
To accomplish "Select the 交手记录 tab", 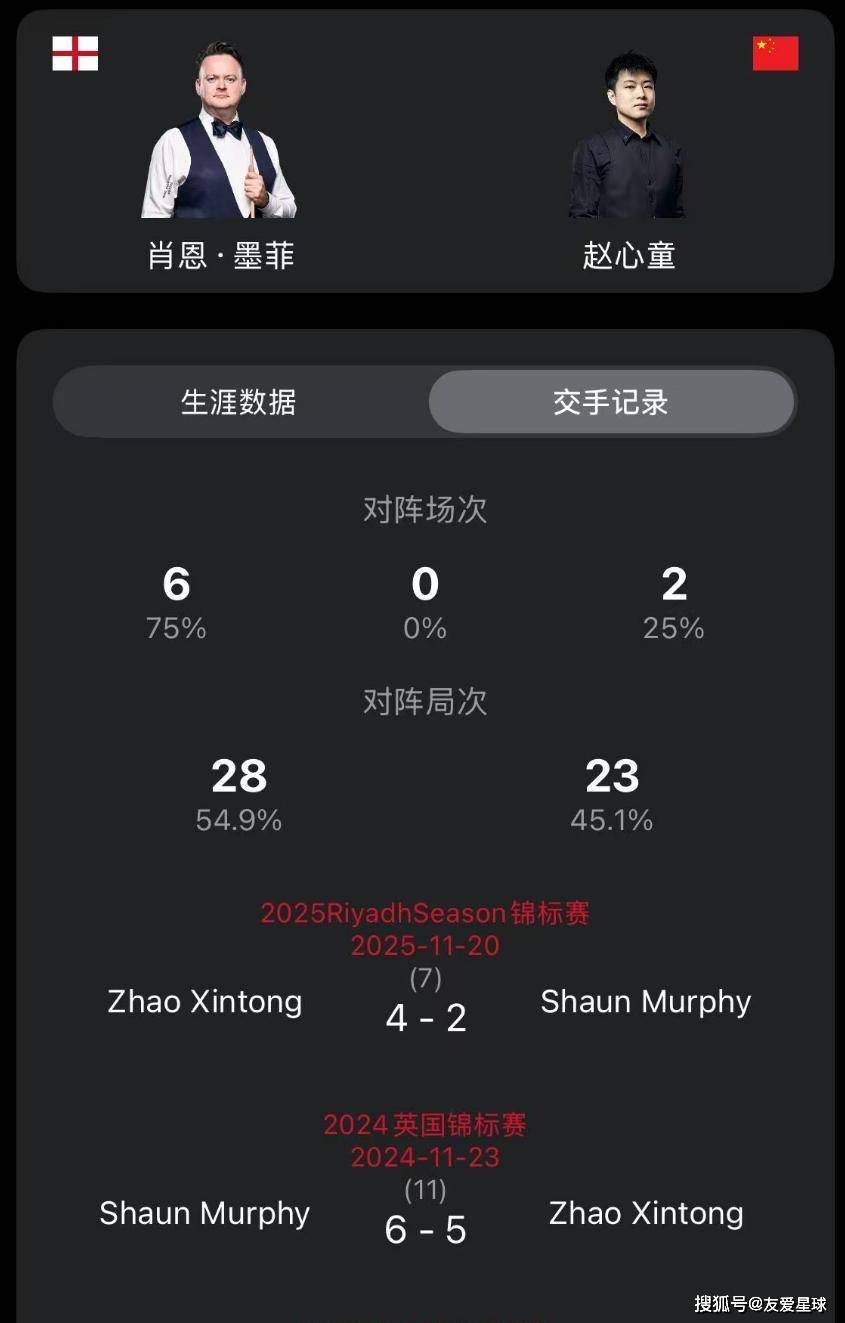I will tap(611, 402).
